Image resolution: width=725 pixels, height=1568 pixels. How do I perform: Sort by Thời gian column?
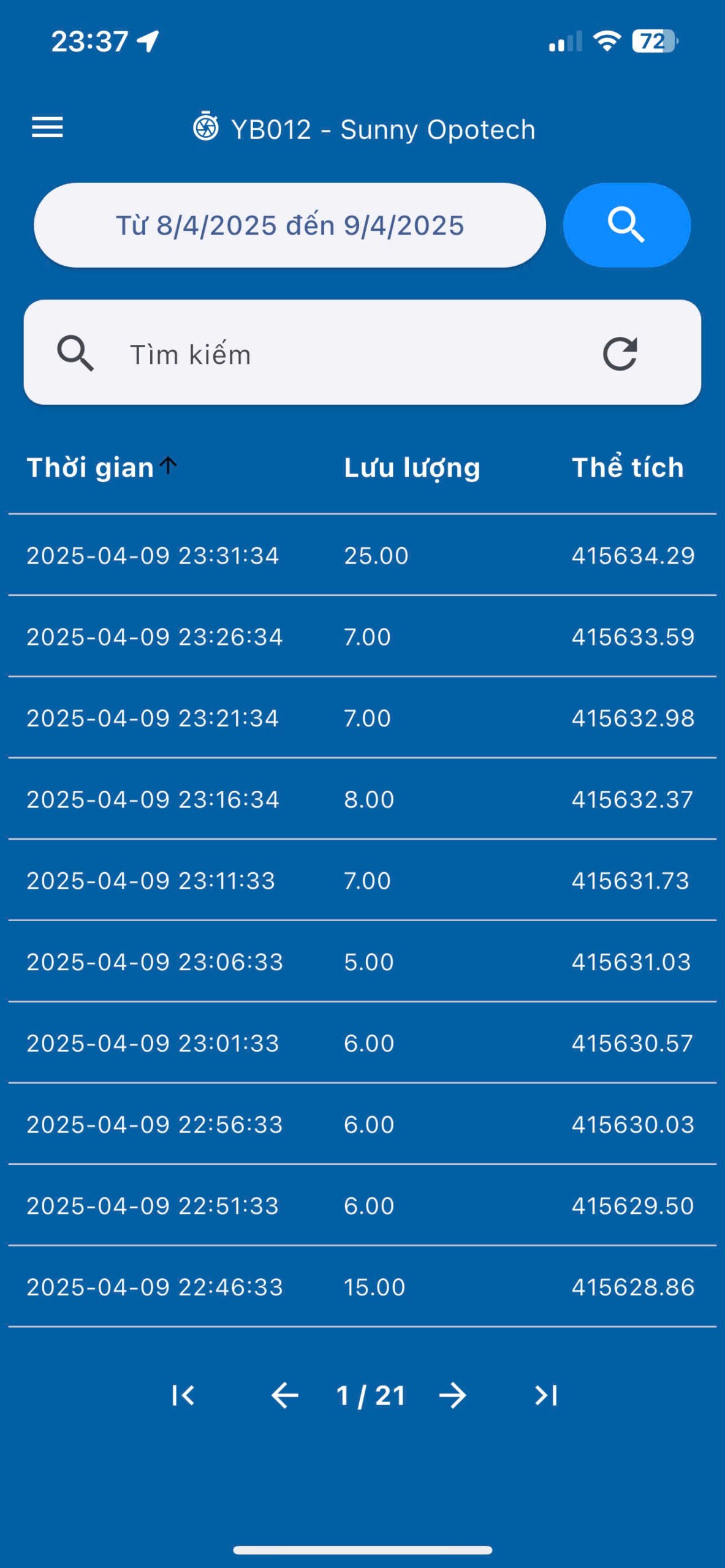click(x=91, y=467)
